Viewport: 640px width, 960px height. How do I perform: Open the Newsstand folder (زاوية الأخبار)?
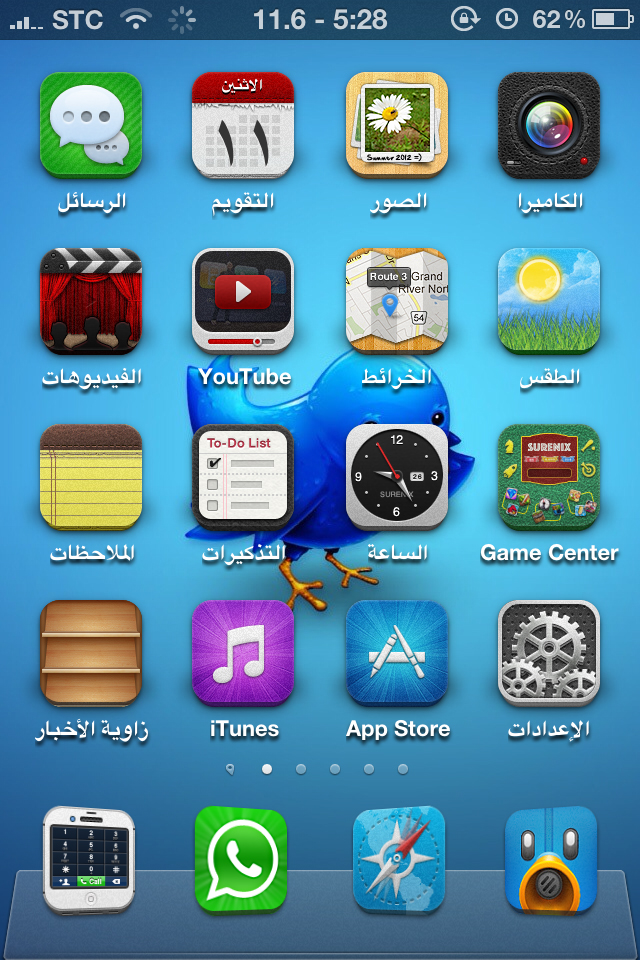(x=91, y=653)
